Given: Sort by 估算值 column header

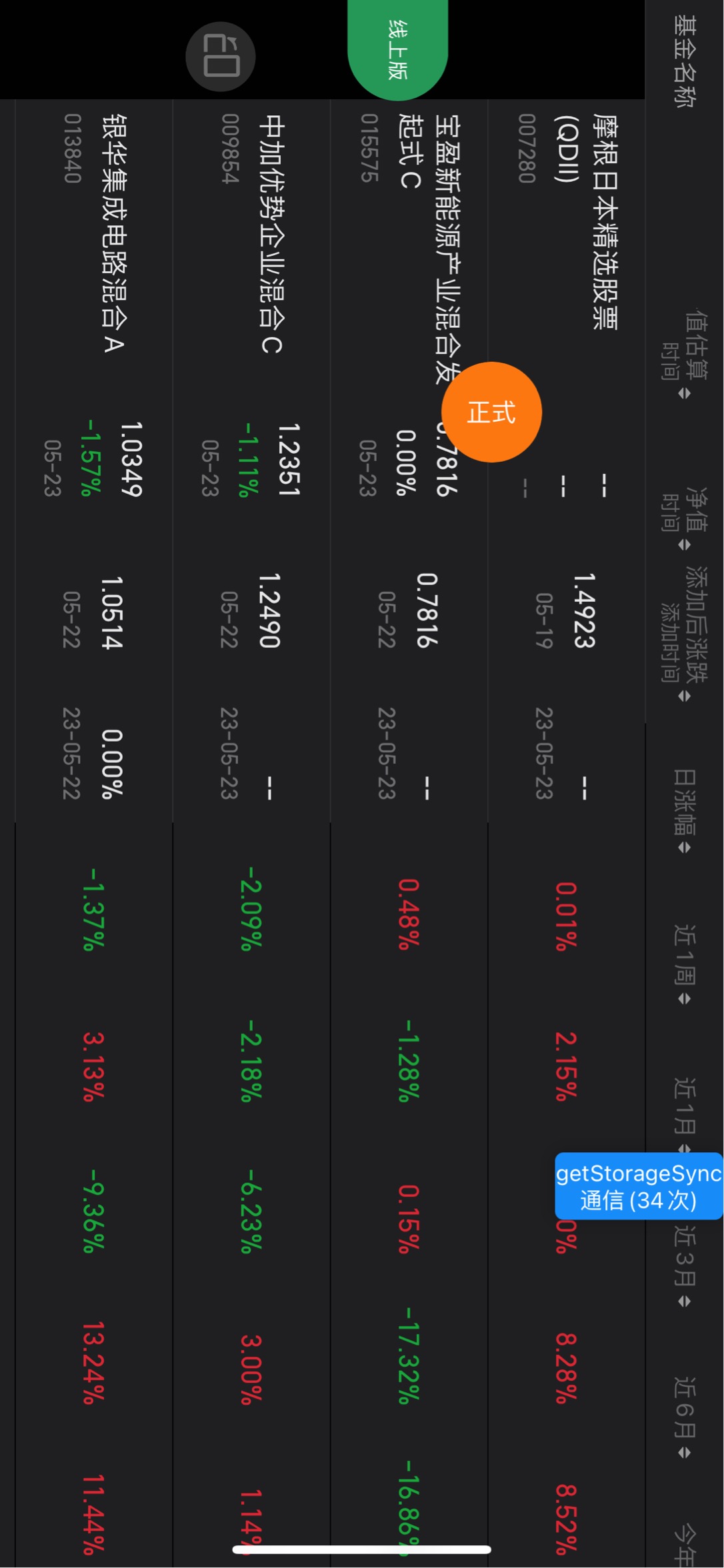Looking at the screenshot, I should pos(685,353).
